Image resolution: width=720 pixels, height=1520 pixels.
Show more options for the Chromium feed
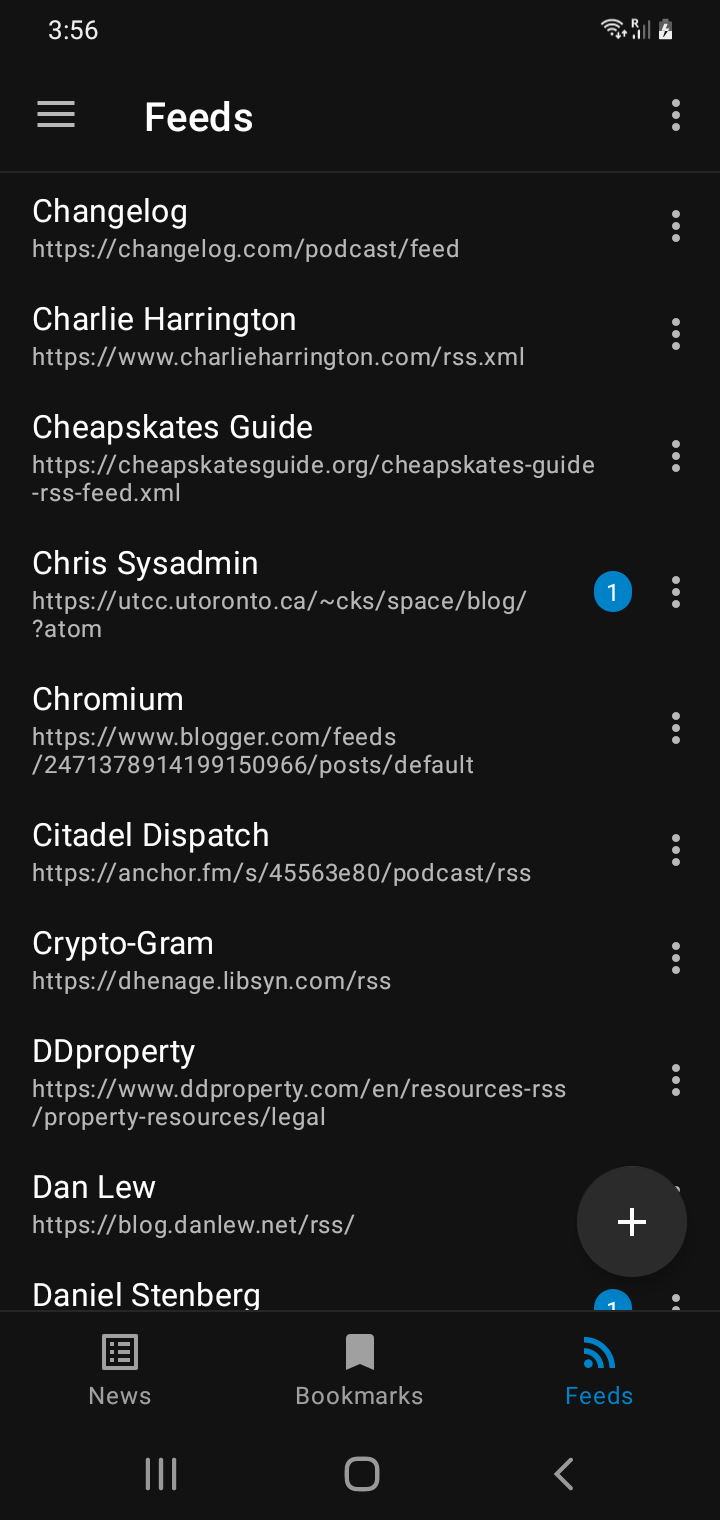point(676,728)
